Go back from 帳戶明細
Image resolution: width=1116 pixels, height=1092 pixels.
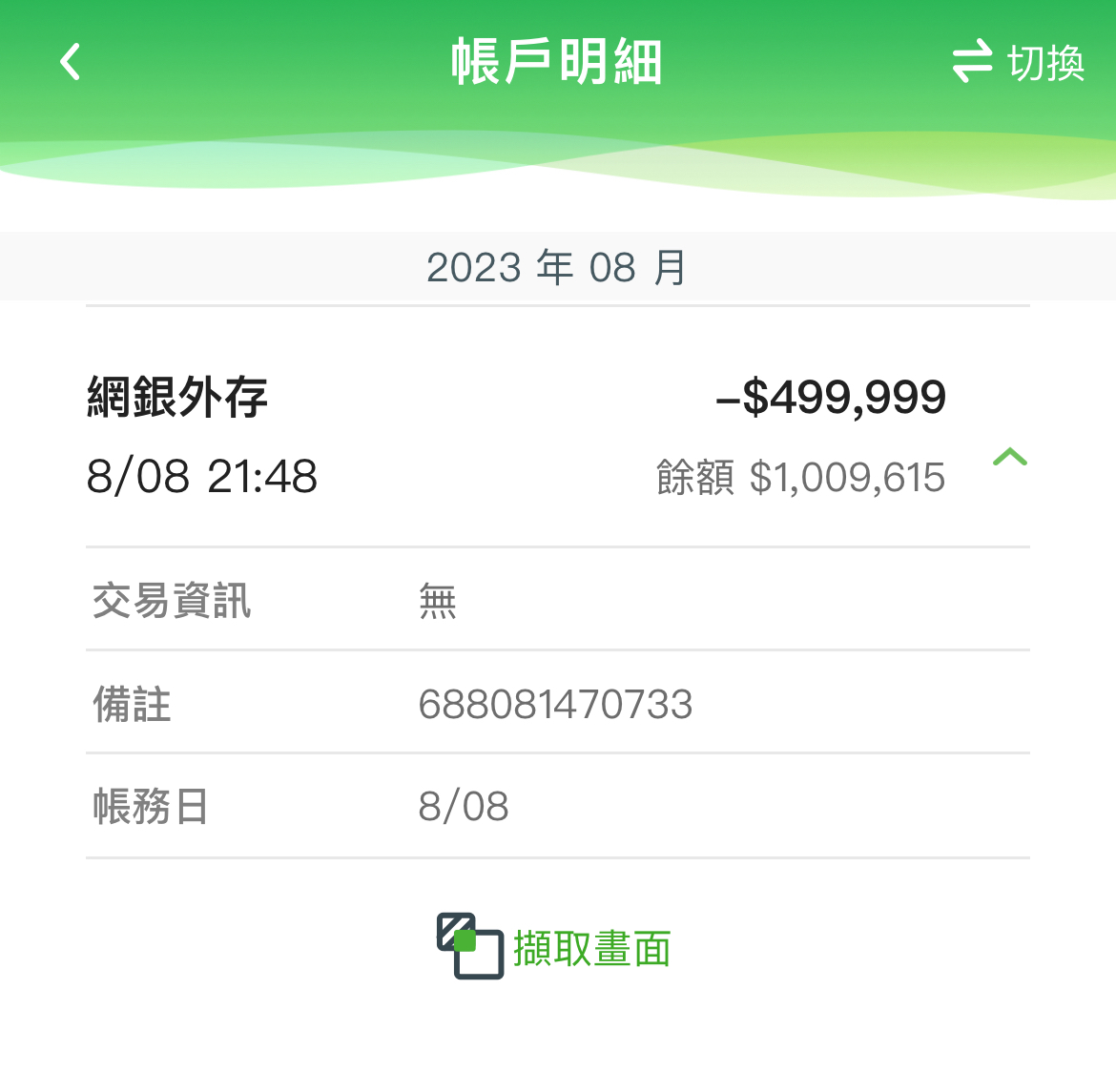coord(70,63)
